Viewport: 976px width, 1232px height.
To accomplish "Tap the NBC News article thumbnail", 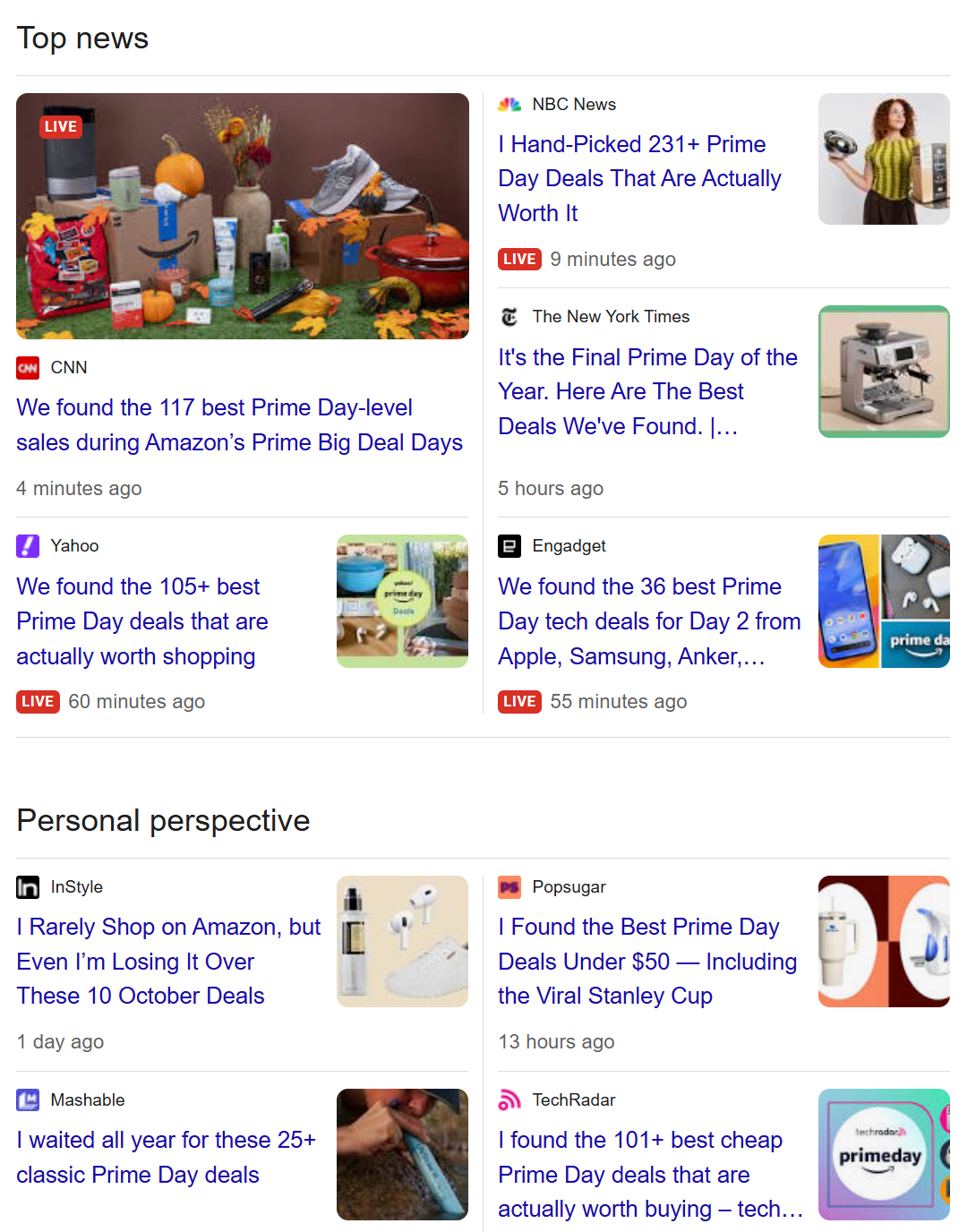I will pos(884,158).
